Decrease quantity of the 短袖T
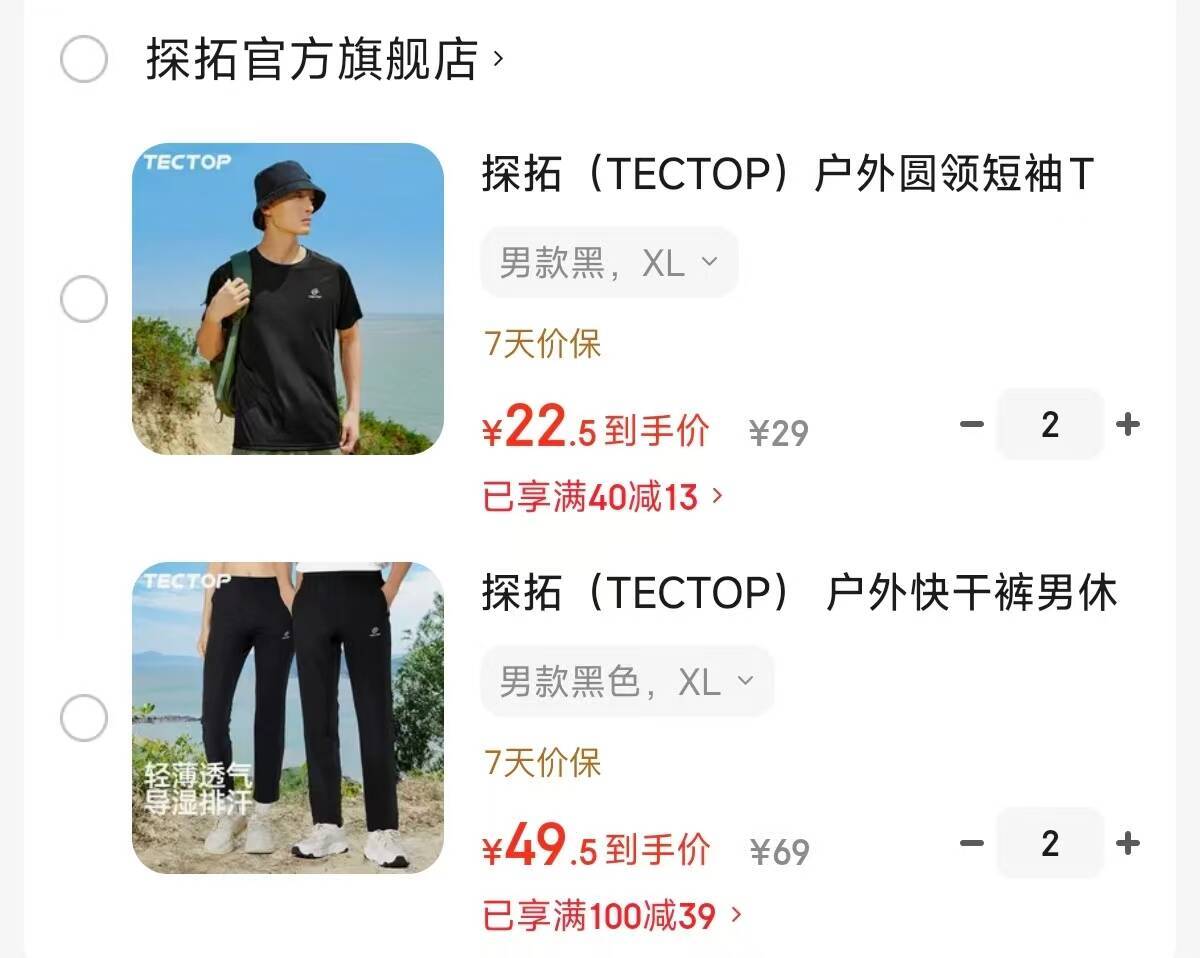 [x=971, y=425]
